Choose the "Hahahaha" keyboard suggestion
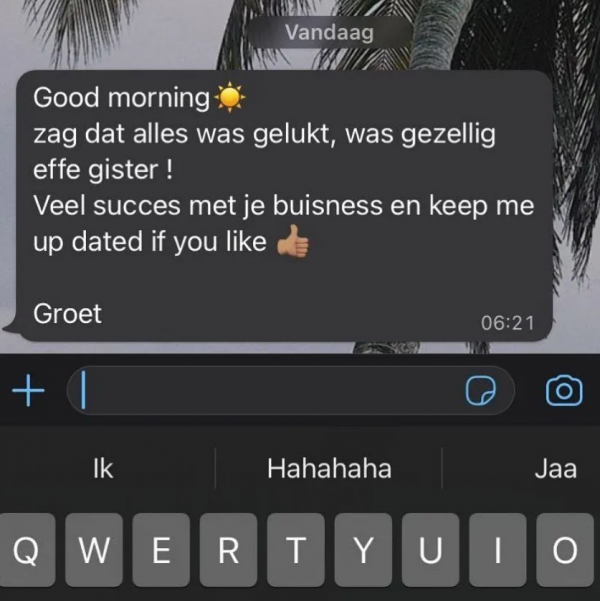 [329, 468]
